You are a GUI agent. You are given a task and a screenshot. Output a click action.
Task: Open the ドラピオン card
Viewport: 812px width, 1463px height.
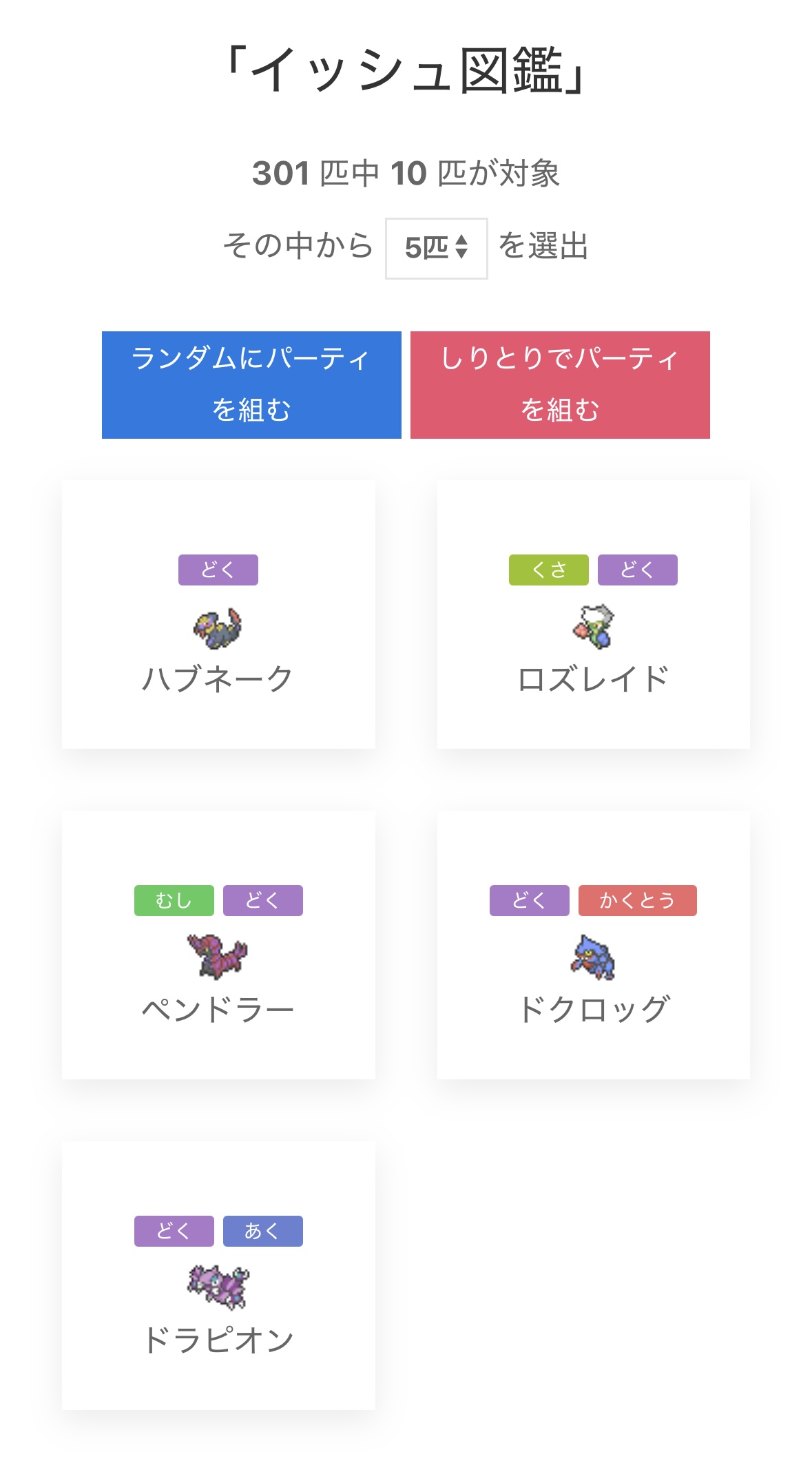coord(218,1276)
